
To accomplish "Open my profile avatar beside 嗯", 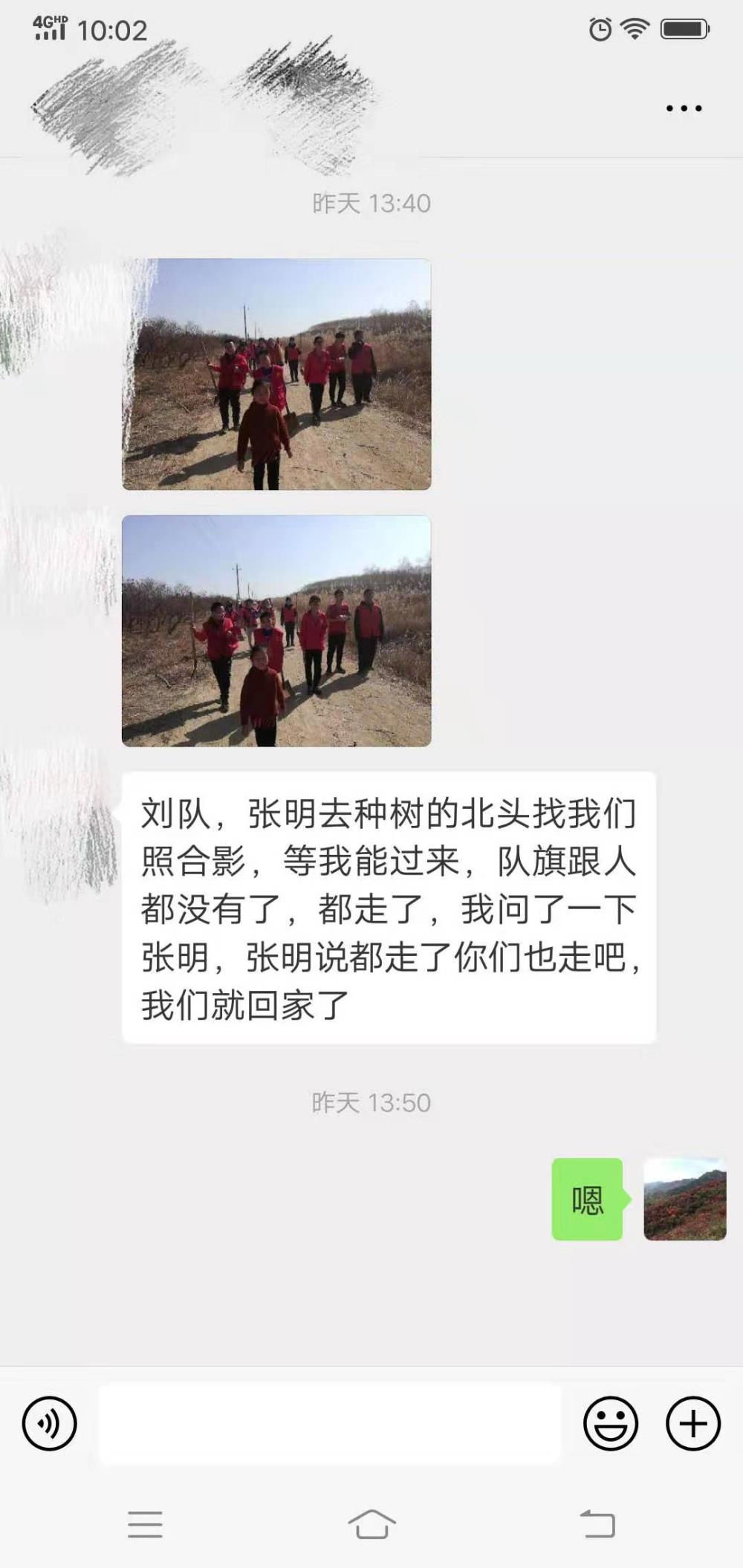I will [x=685, y=1199].
